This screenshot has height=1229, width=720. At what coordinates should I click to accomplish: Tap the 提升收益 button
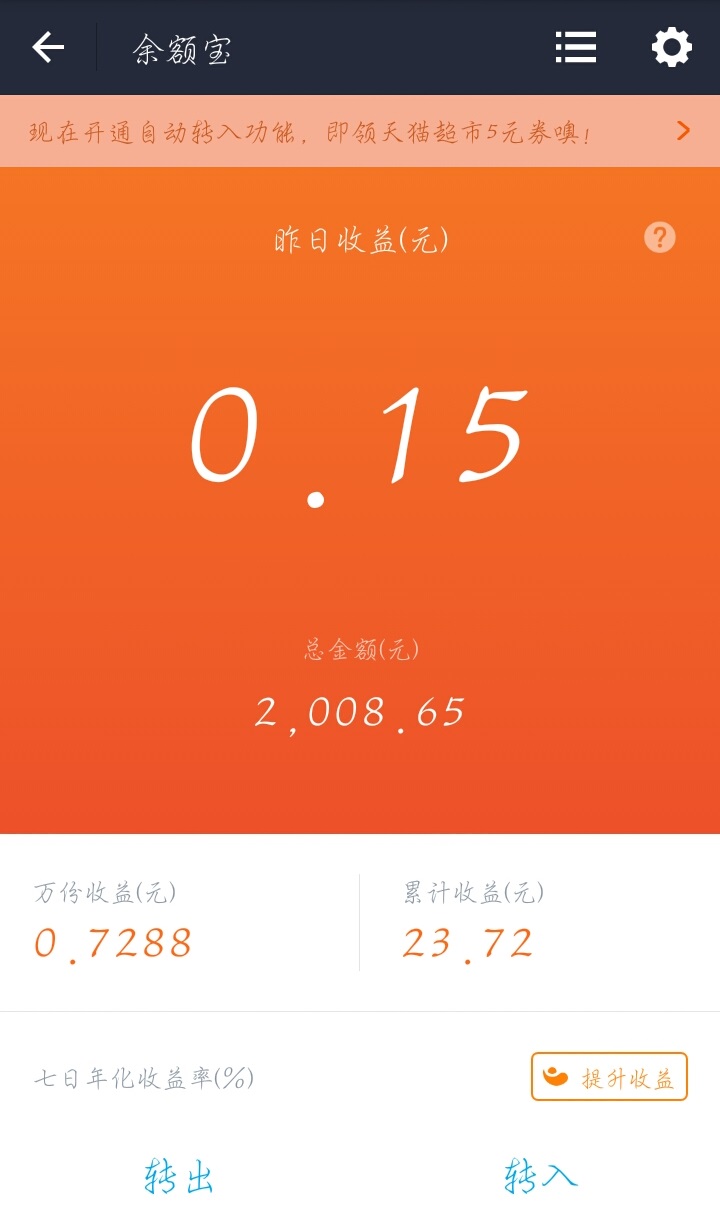pyautogui.click(x=608, y=1077)
